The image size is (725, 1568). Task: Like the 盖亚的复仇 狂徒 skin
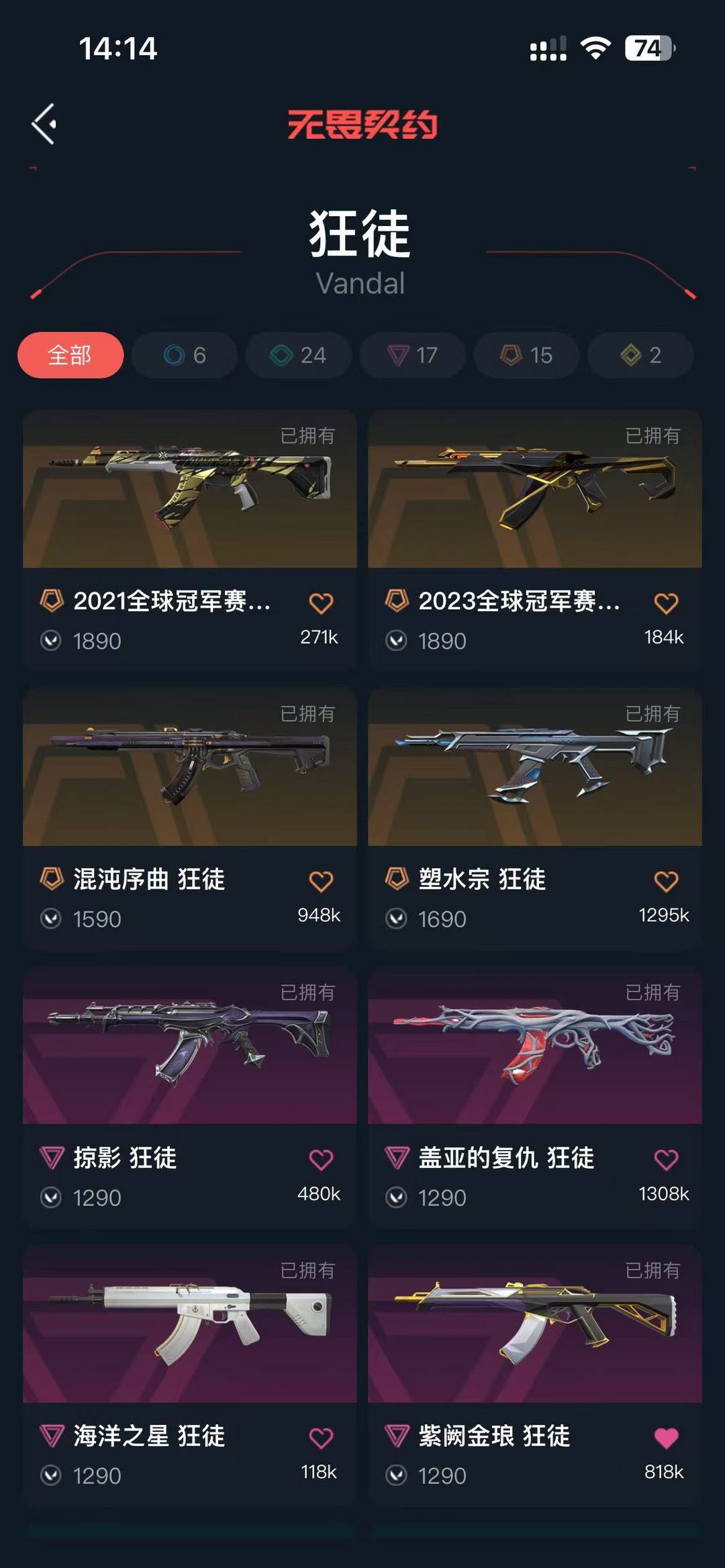click(x=666, y=1159)
